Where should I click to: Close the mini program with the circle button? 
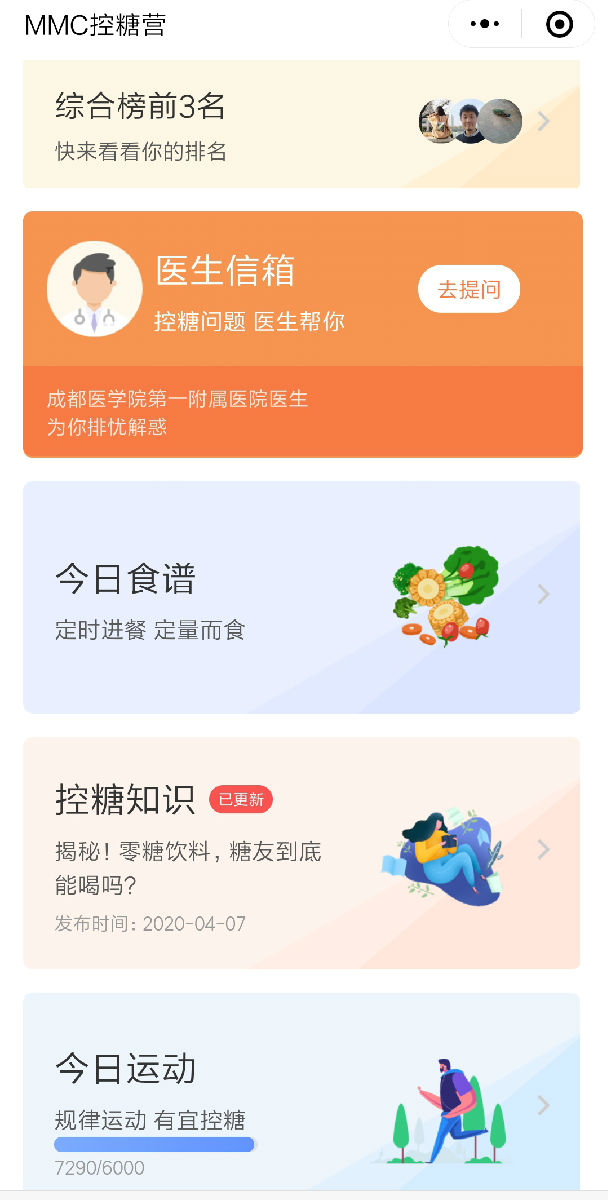(x=559, y=24)
